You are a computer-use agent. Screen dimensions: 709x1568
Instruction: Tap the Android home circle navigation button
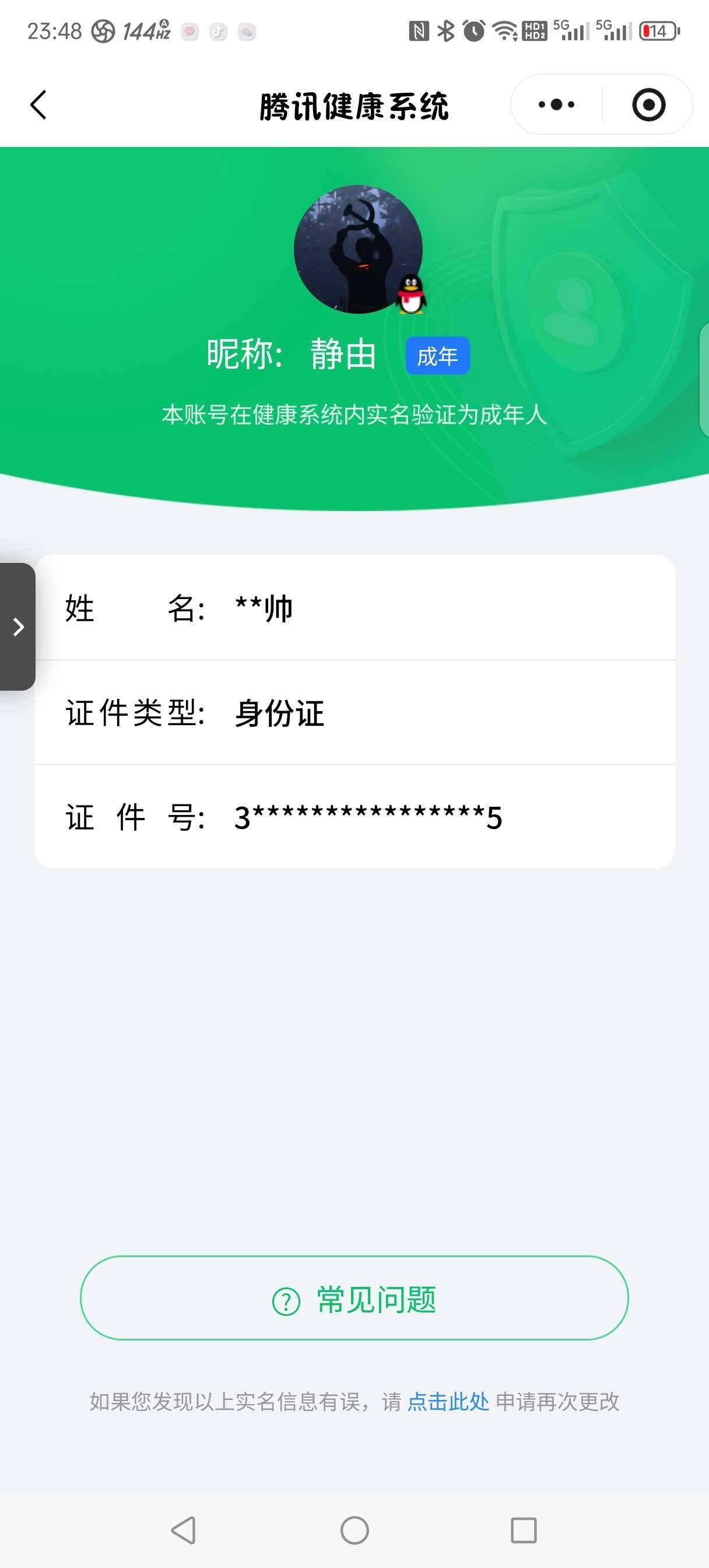354,1528
